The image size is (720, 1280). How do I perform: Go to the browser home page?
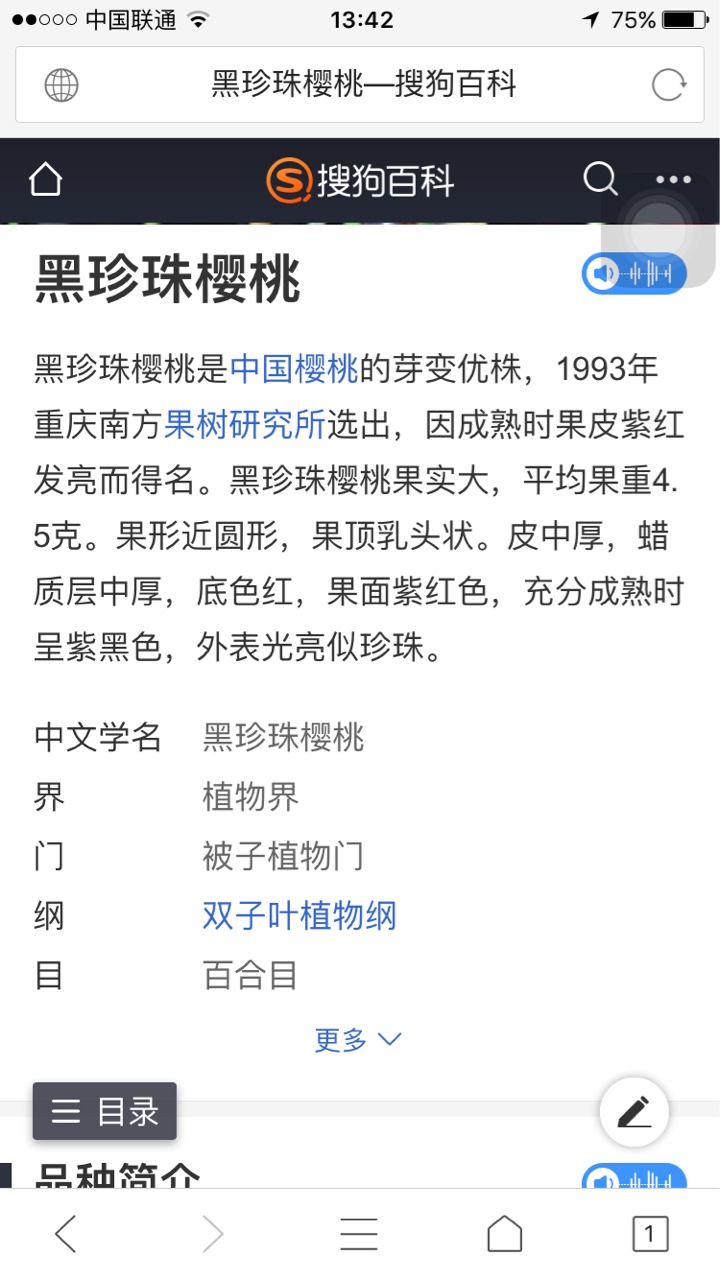point(504,1234)
